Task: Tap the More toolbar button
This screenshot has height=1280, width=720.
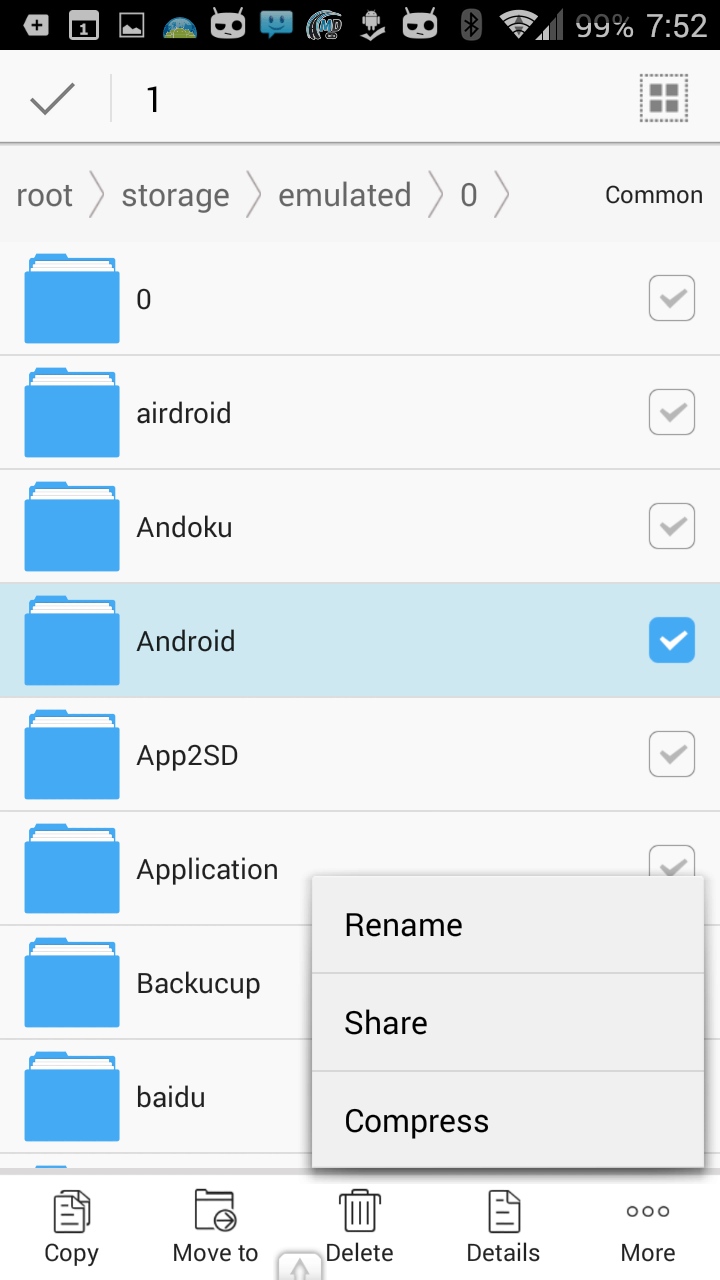Action: click(648, 1227)
